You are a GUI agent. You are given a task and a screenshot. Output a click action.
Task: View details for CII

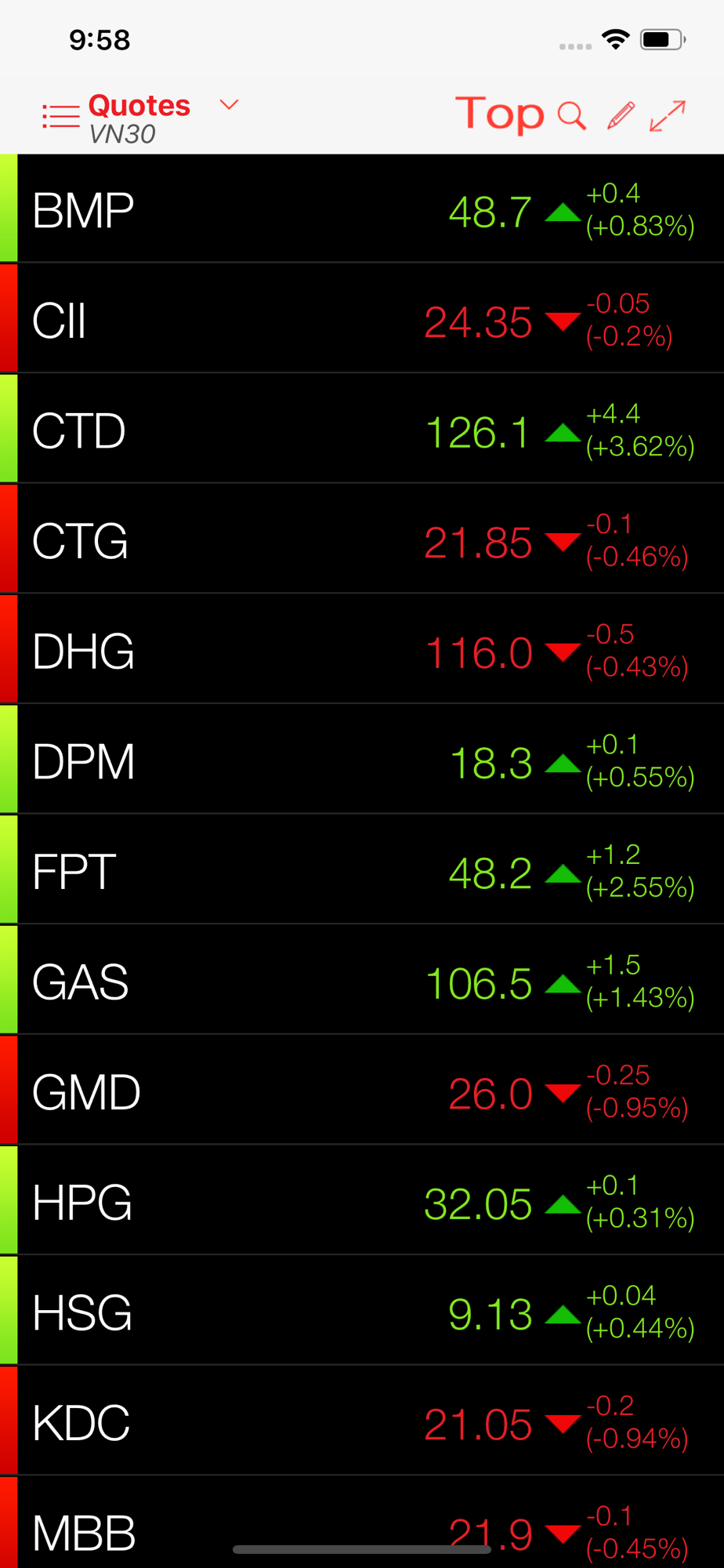(x=362, y=320)
